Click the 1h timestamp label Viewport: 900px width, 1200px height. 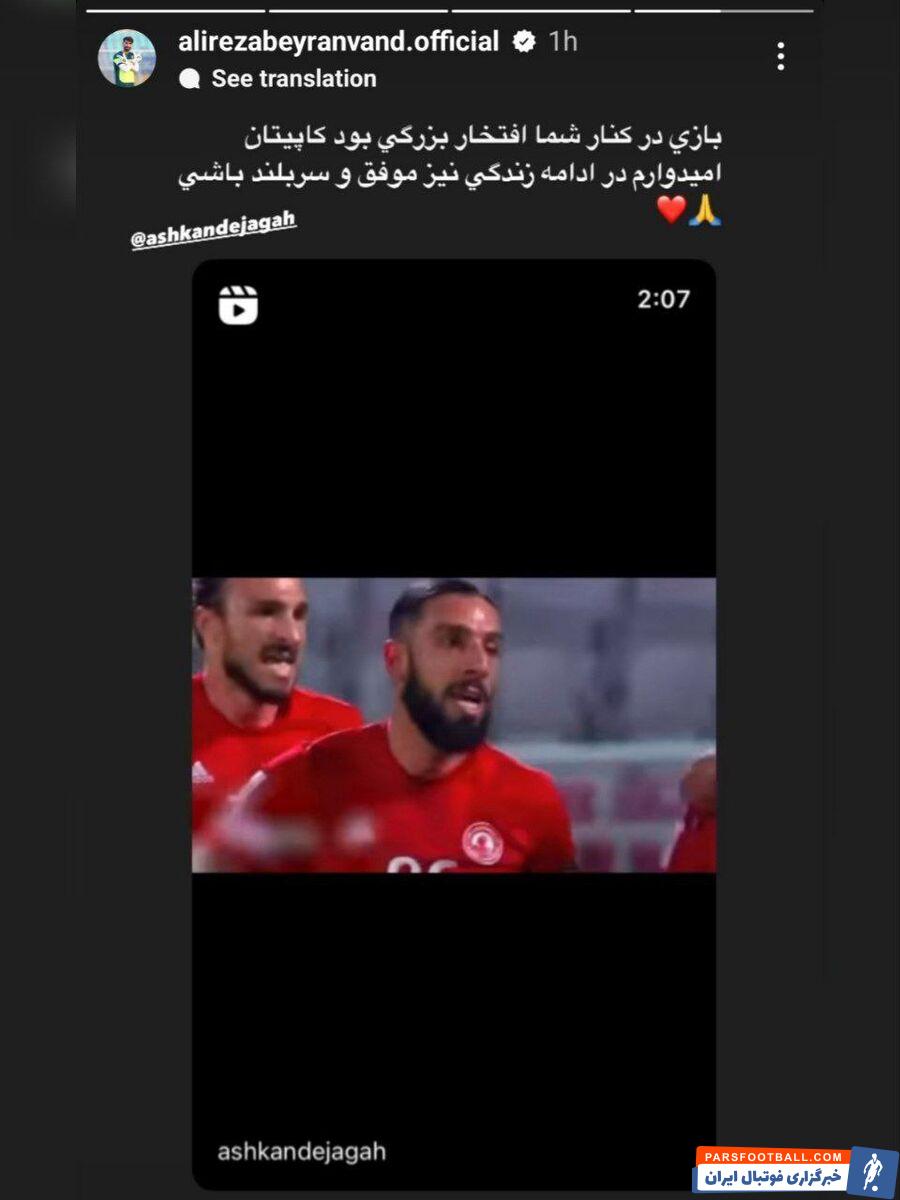pos(561,41)
